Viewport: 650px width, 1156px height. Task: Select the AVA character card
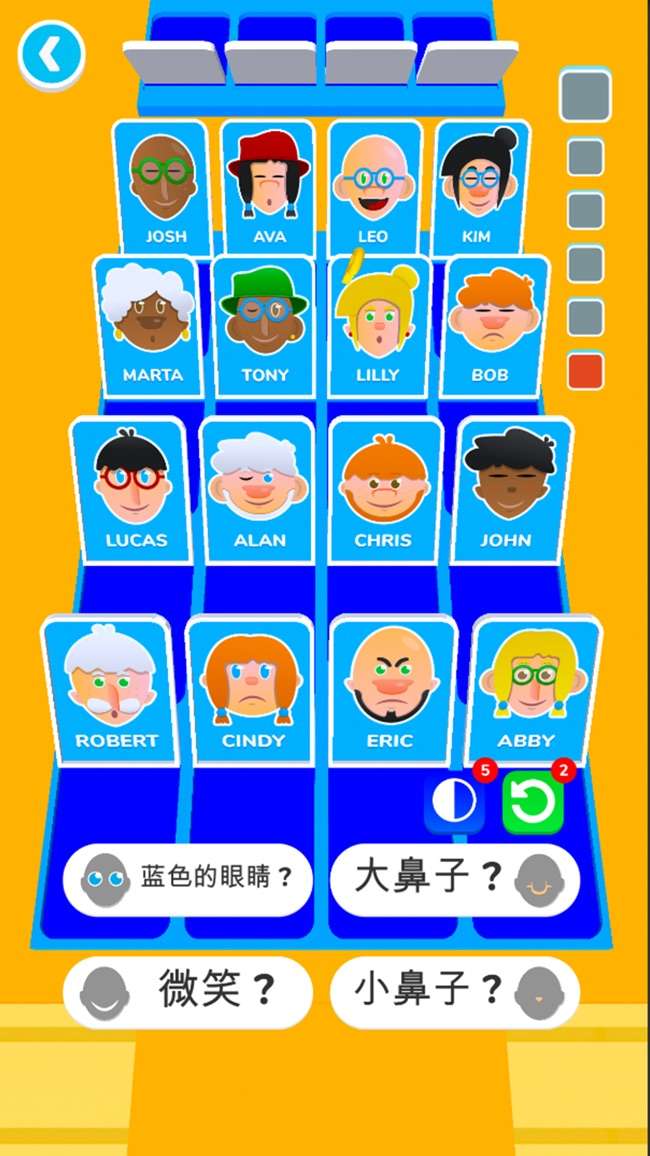pos(268,188)
